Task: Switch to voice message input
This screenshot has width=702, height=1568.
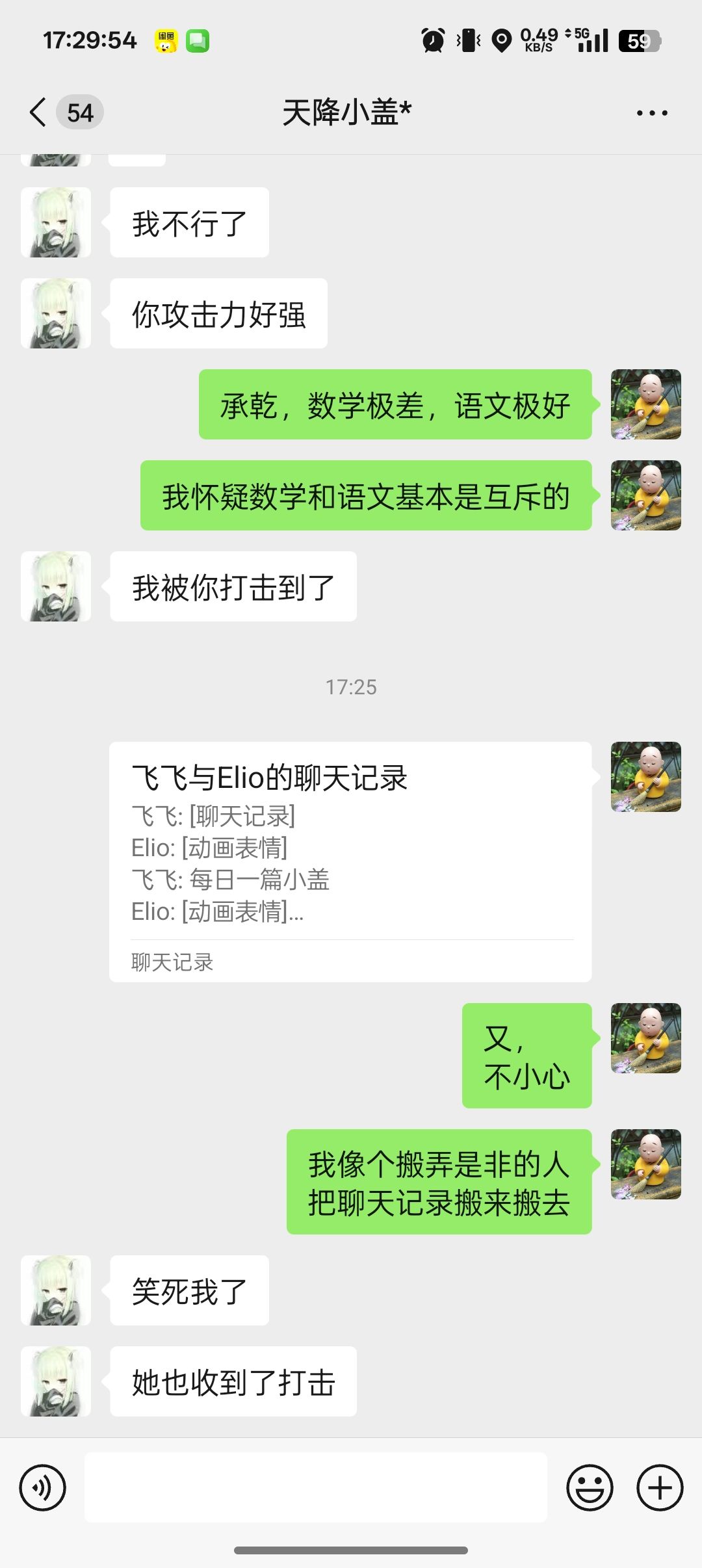Action: [x=43, y=1487]
